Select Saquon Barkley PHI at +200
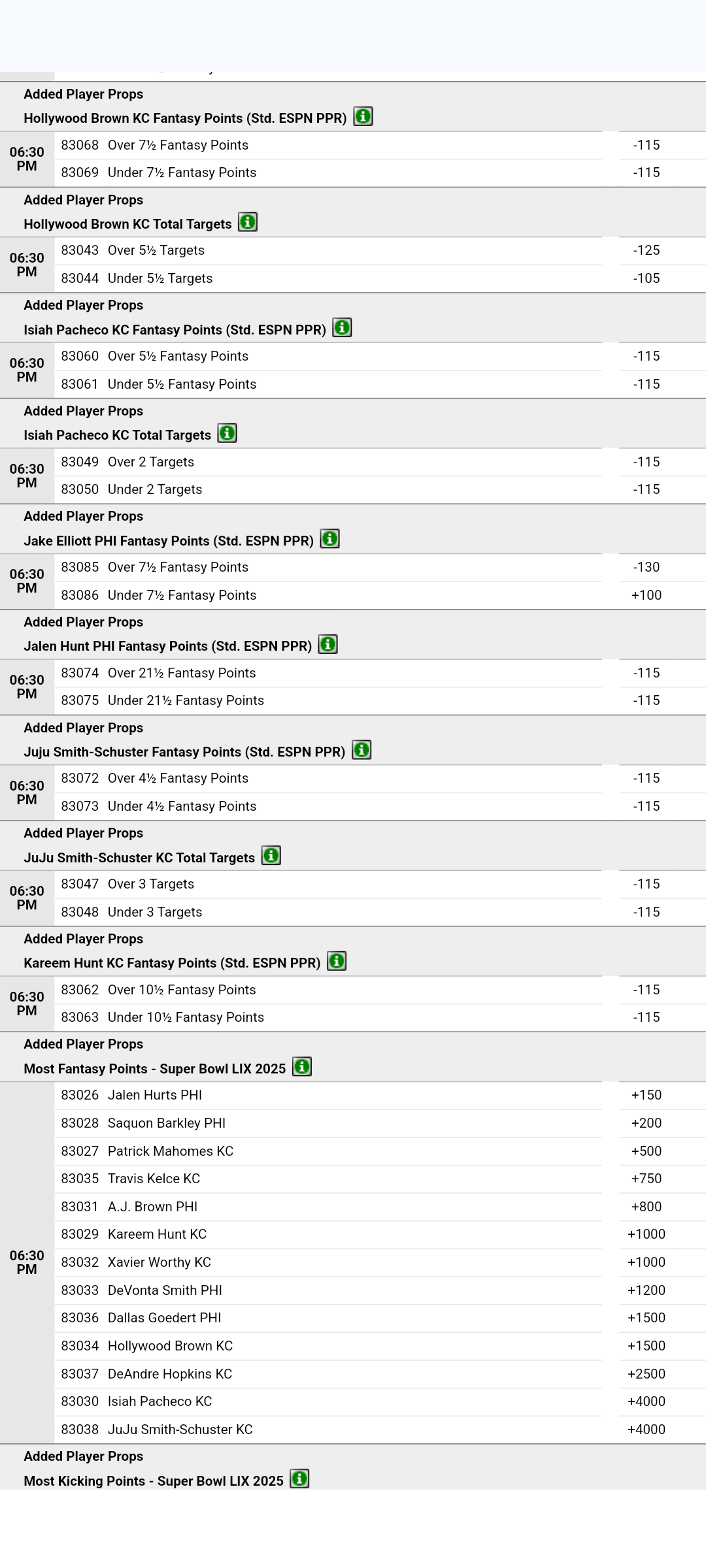This screenshot has height=1568, width=706. (x=647, y=1124)
